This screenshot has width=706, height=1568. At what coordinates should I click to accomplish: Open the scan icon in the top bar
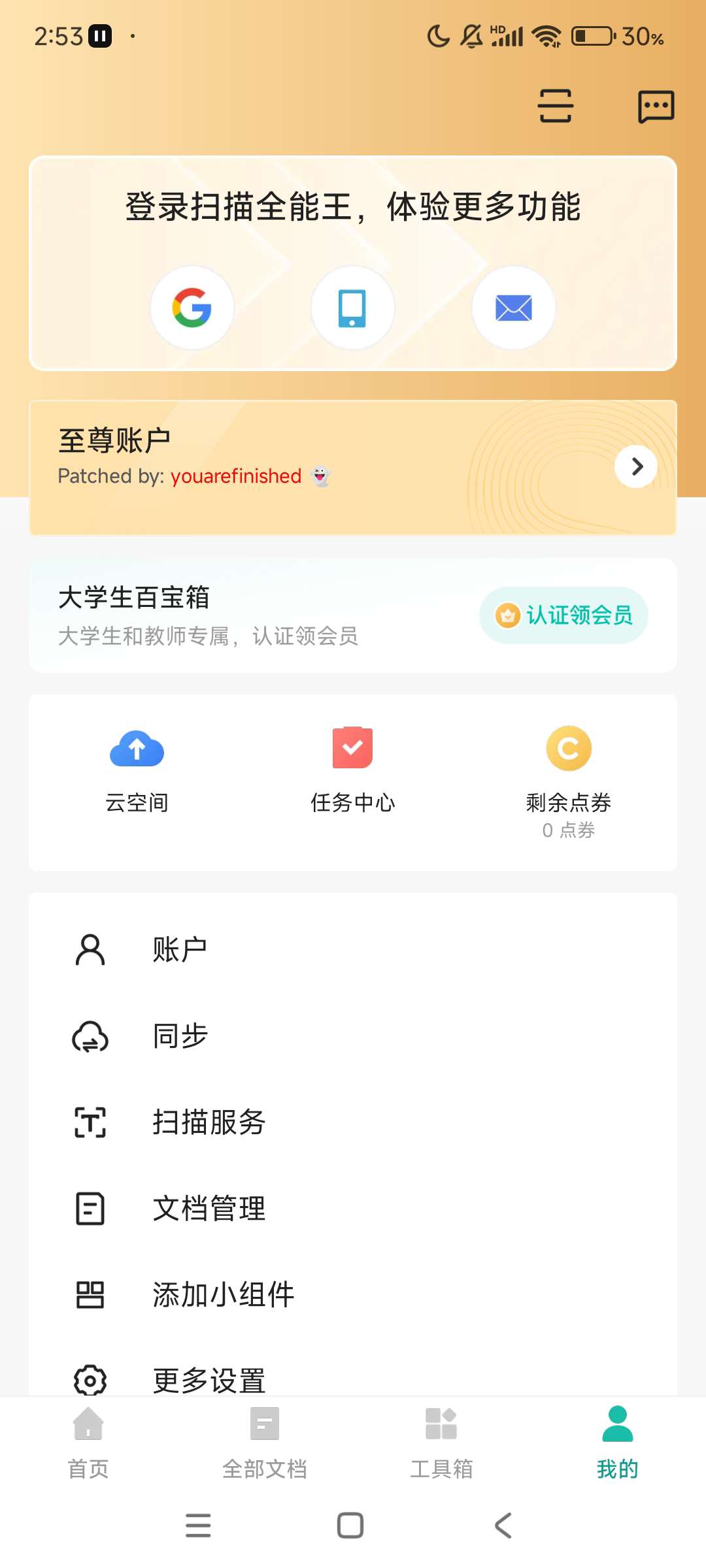(555, 106)
